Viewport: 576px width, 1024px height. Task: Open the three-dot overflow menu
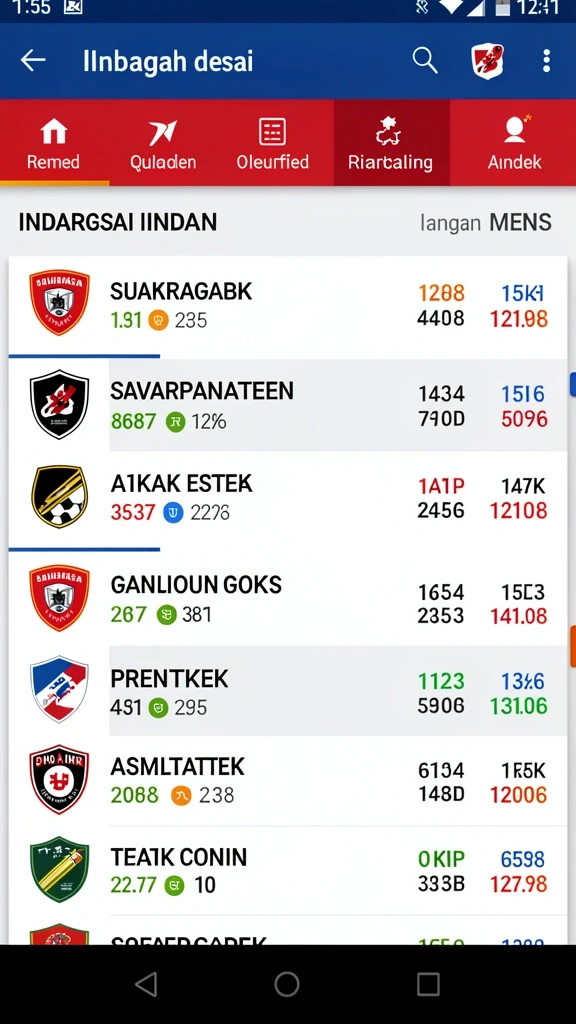coord(546,61)
